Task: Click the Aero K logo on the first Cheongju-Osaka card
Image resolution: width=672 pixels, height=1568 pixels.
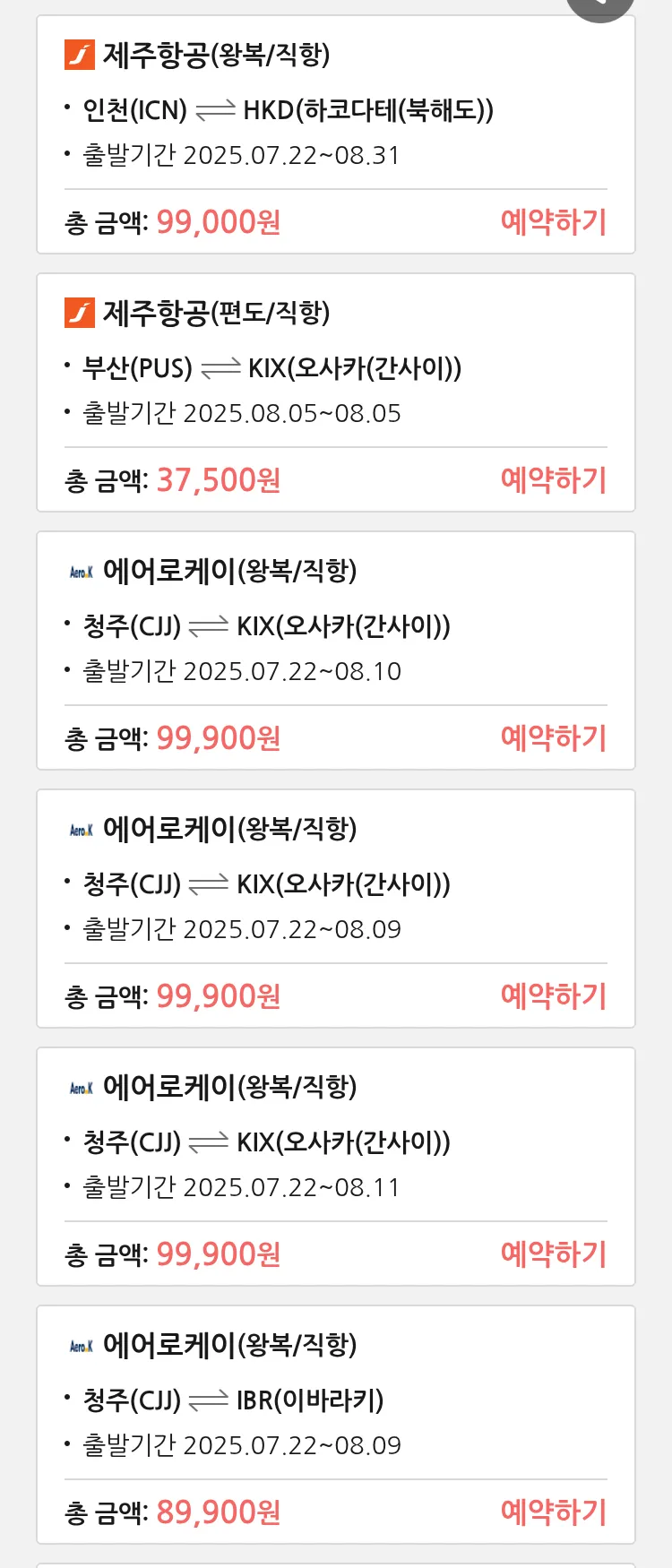Action: tap(80, 571)
